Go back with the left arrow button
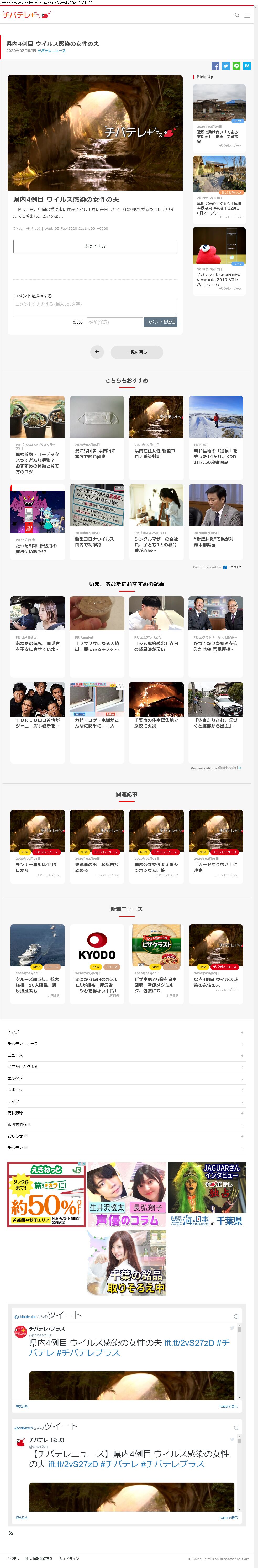The width and height of the screenshot is (258, 1568). click(97, 352)
